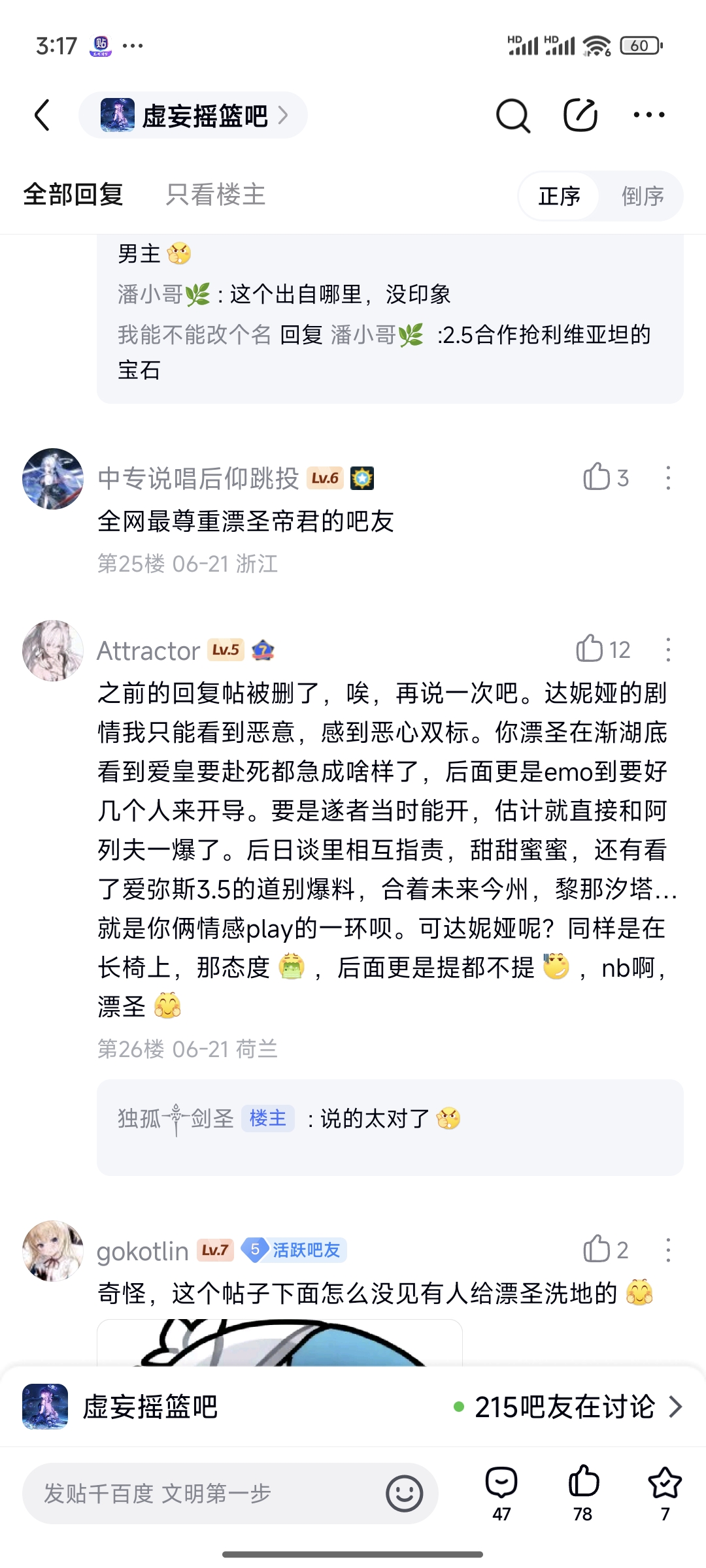Image resolution: width=706 pixels, height=1568 pixels.
Task: Switch sort order to 倒序
Action: 643,196
